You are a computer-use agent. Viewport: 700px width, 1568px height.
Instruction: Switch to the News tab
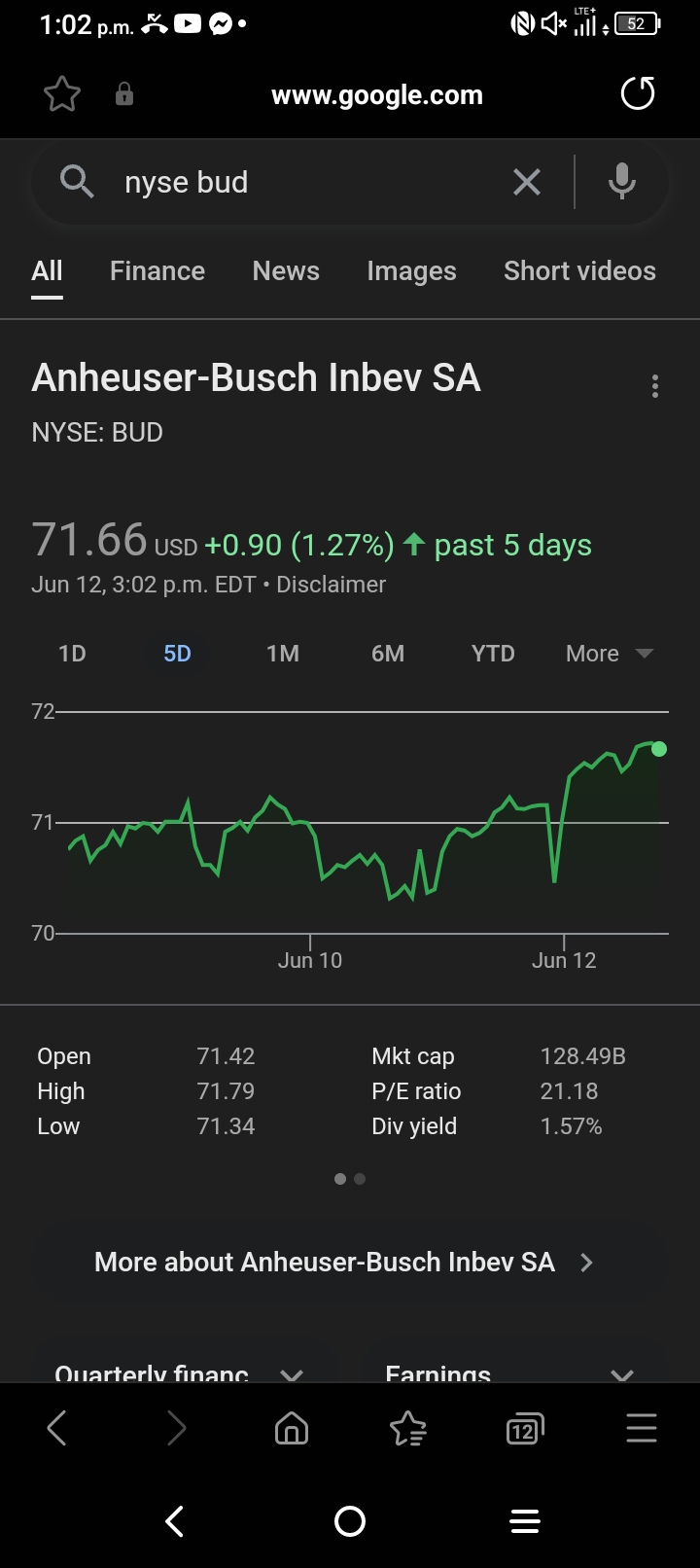[286, 271]
